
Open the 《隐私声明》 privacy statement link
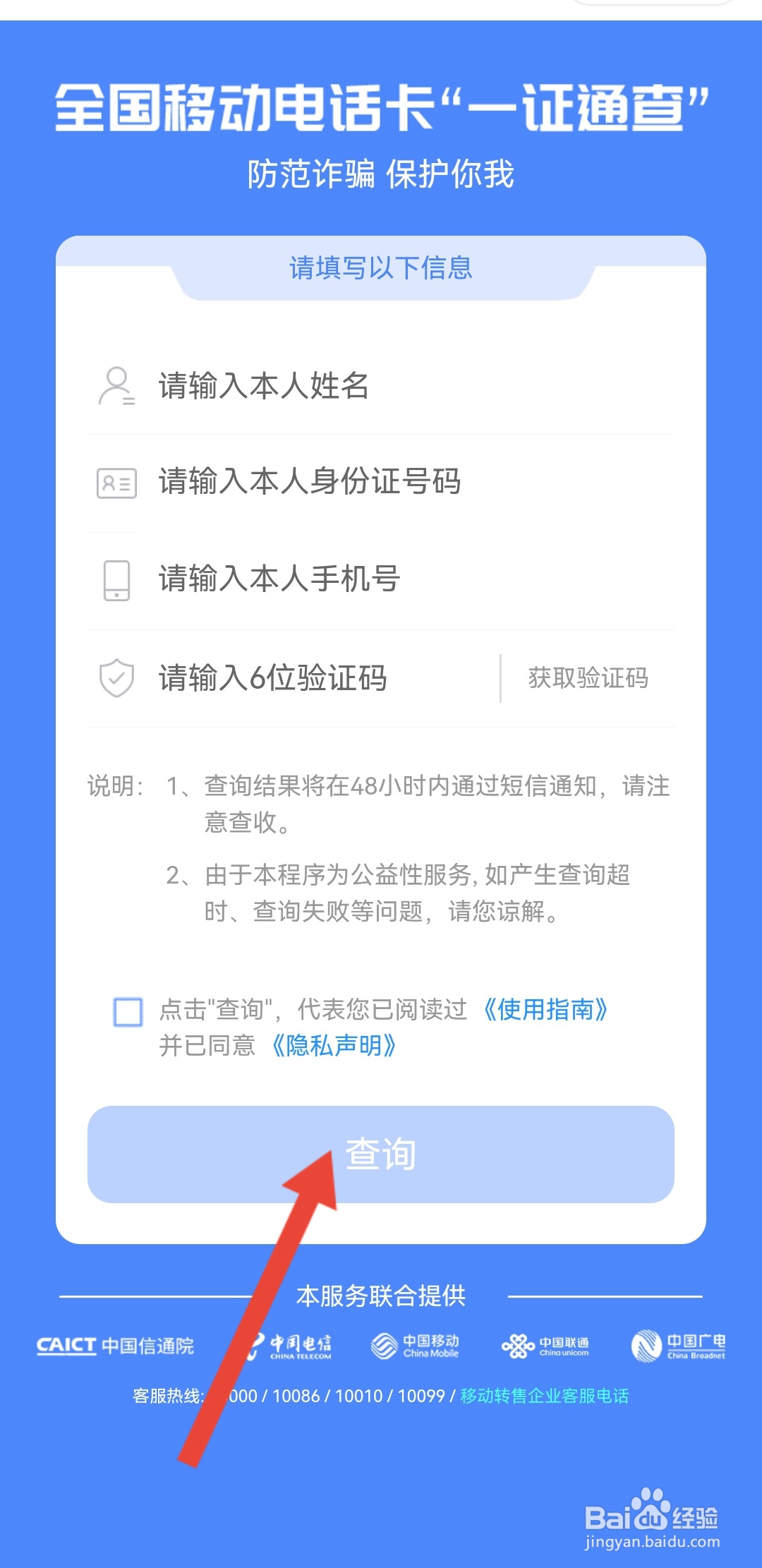335,1047
